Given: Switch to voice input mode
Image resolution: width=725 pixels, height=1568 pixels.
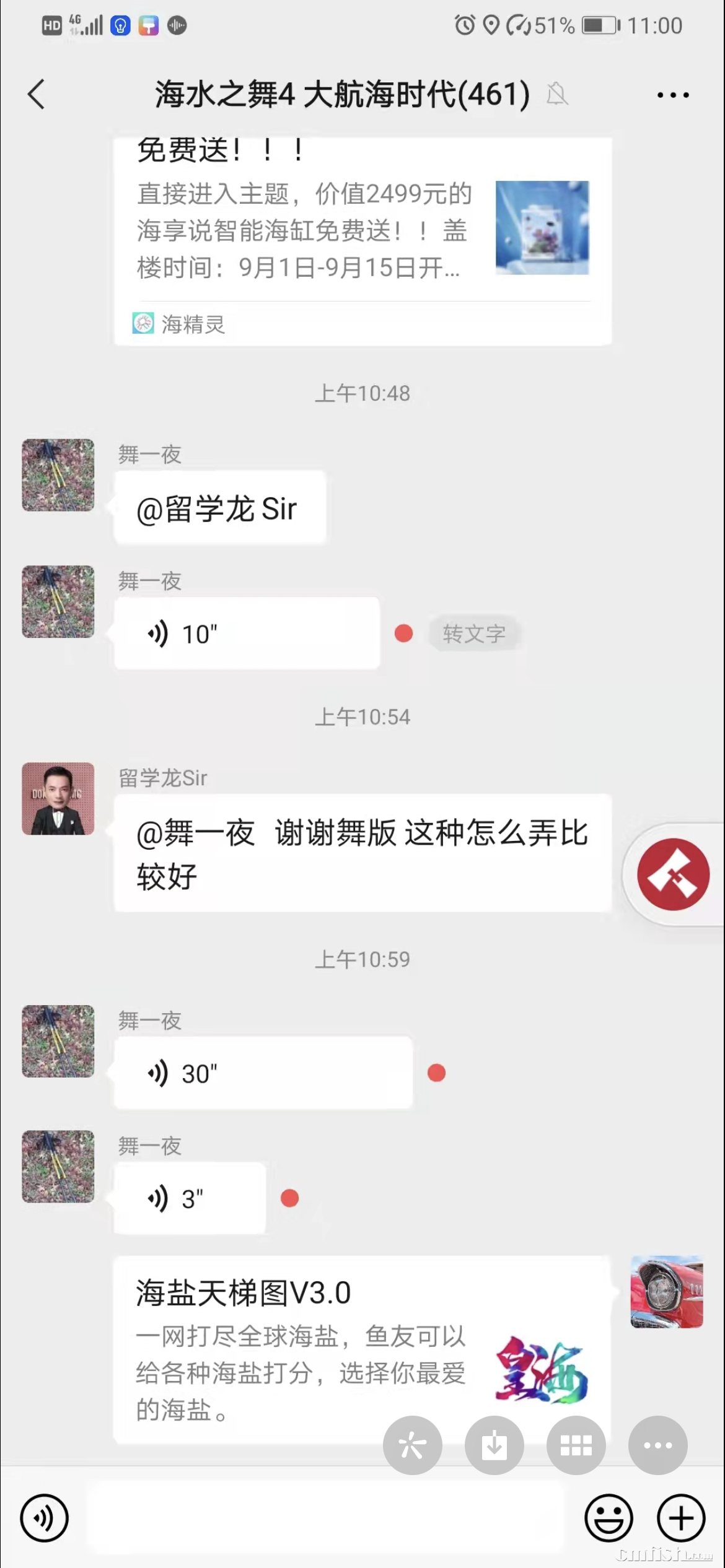Looking at the screenshot, I should pos(44,1518).
